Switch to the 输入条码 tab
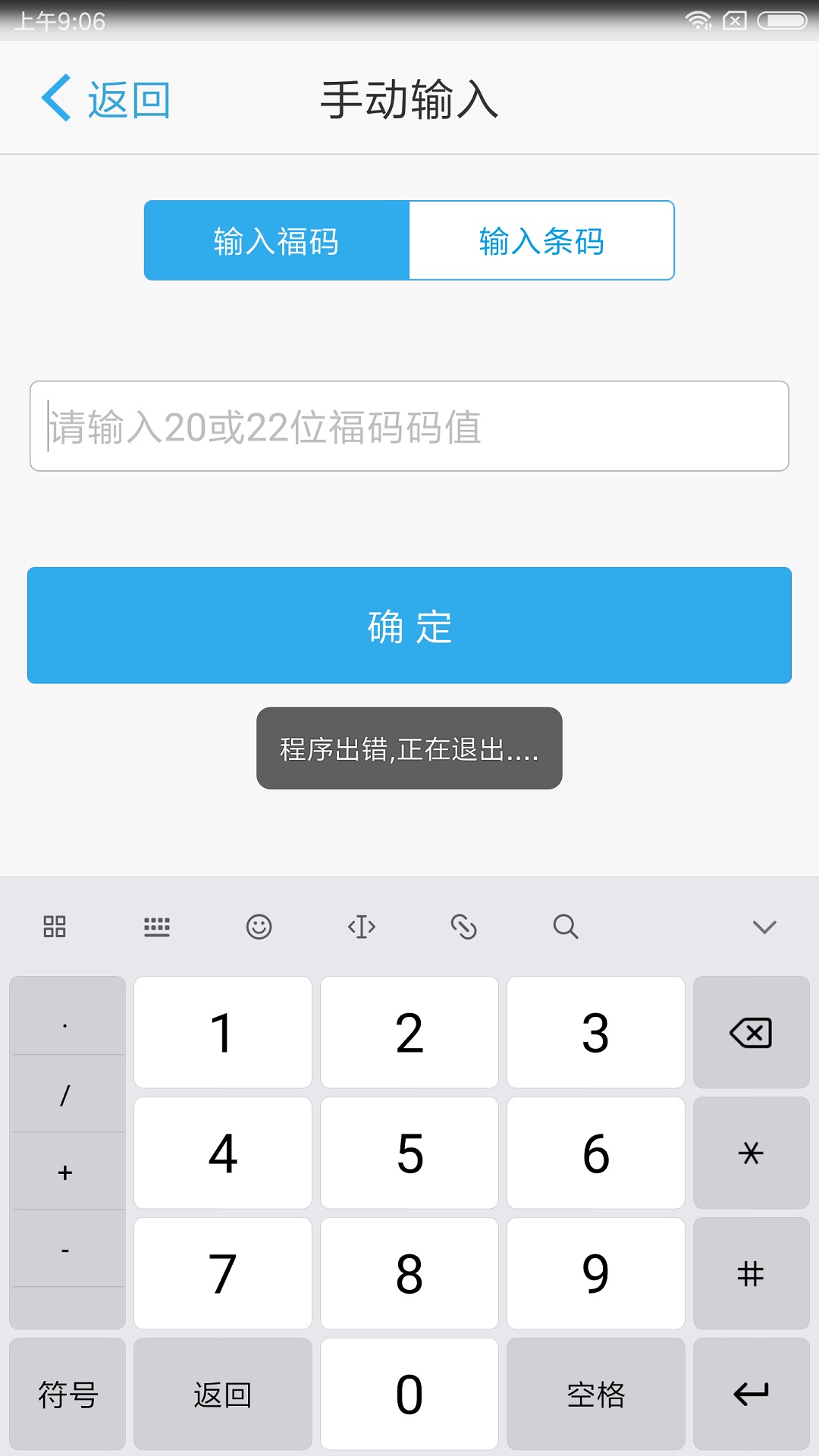The width and height of the screenshot is (819, 1456). (541, 240)
